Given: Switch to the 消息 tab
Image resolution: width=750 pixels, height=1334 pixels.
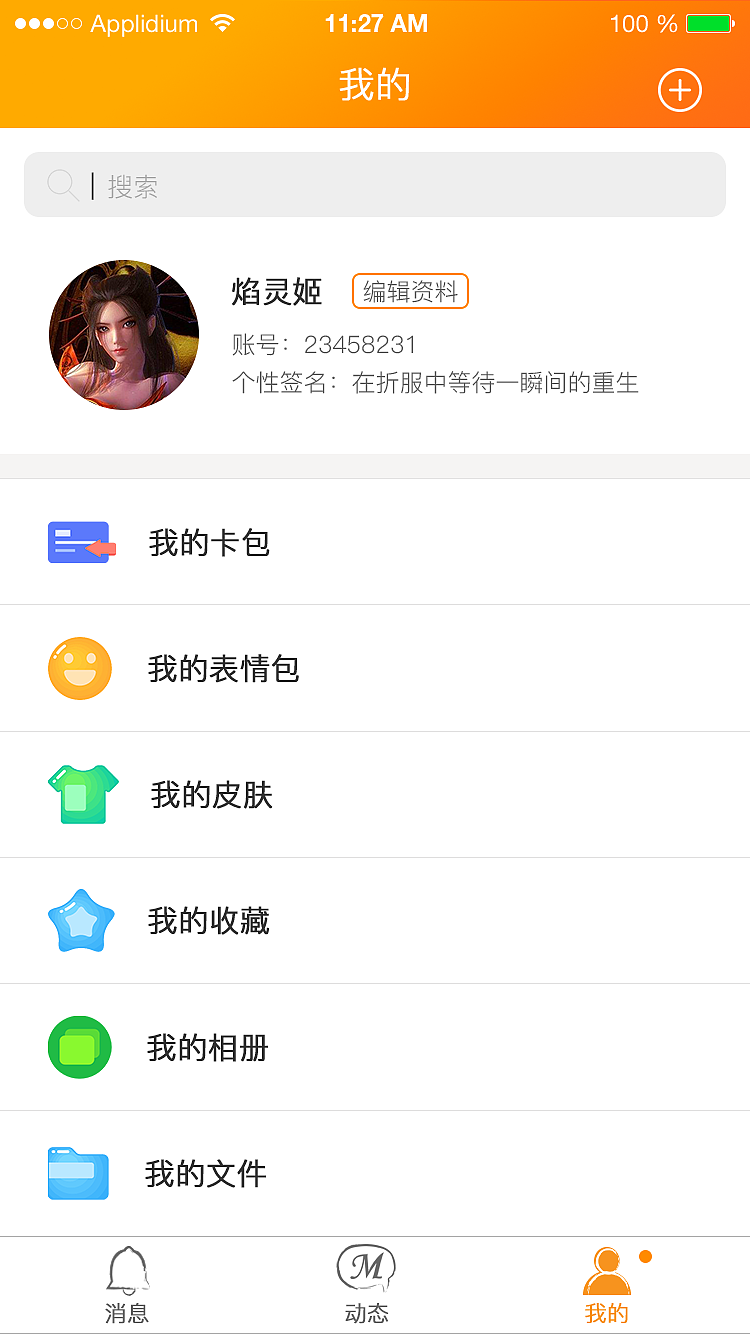Looking at the screenshot, I should pyautogui.click(x=127, y=1286).
